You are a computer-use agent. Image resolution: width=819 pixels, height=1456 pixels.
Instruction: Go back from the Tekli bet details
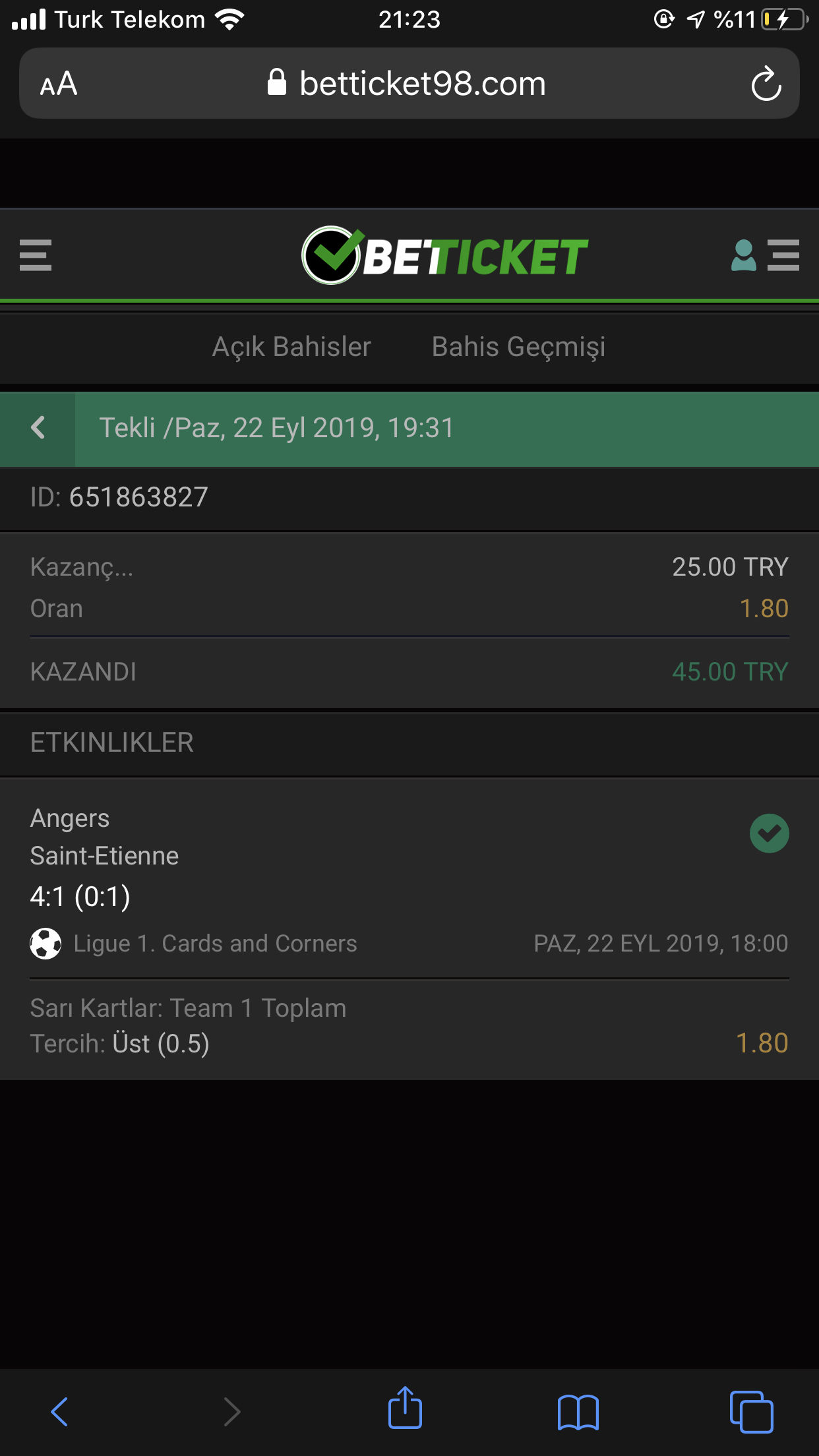click(38, 429)
